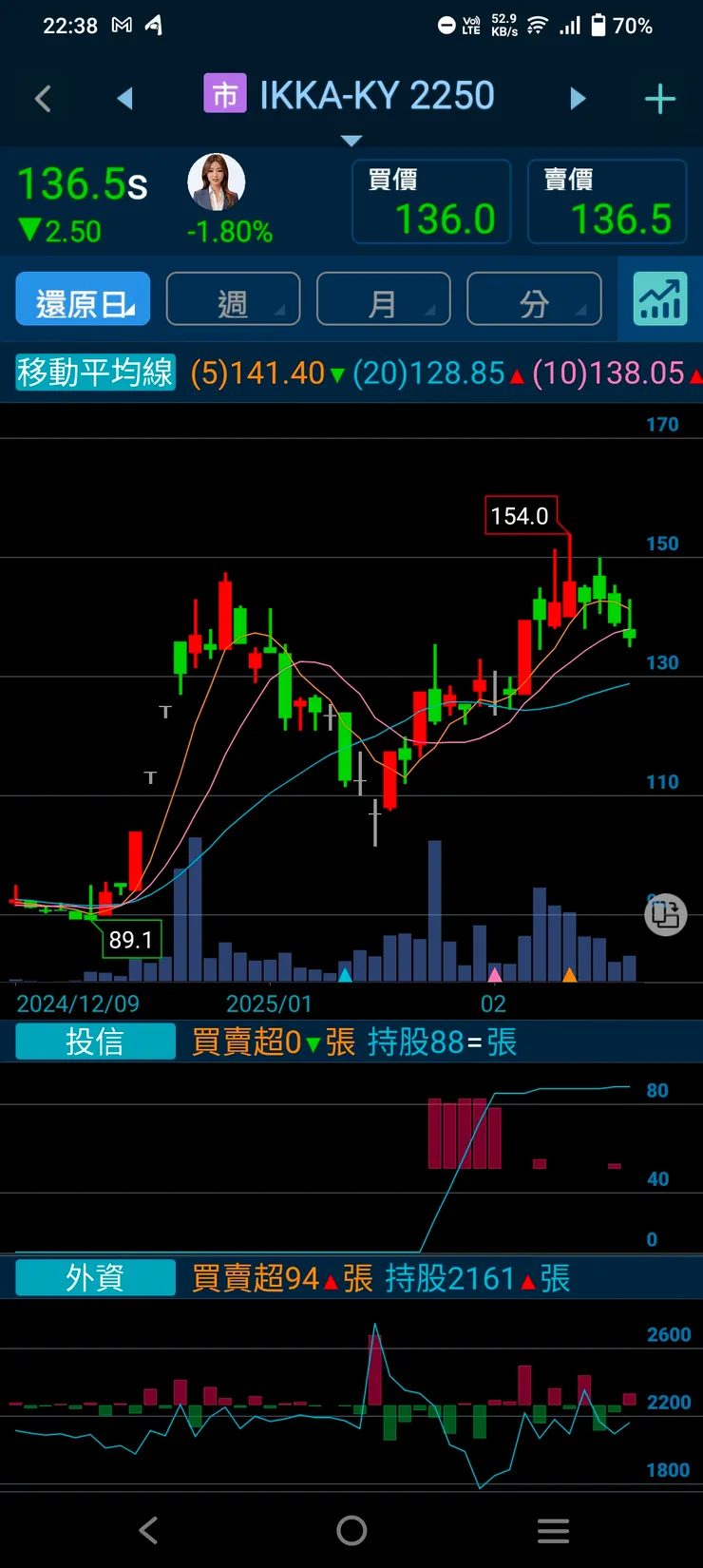Image resolution: width=703 pixels, height=1568 pixels.
Task: Switch to the previous stock
Action: click(124, 98)
